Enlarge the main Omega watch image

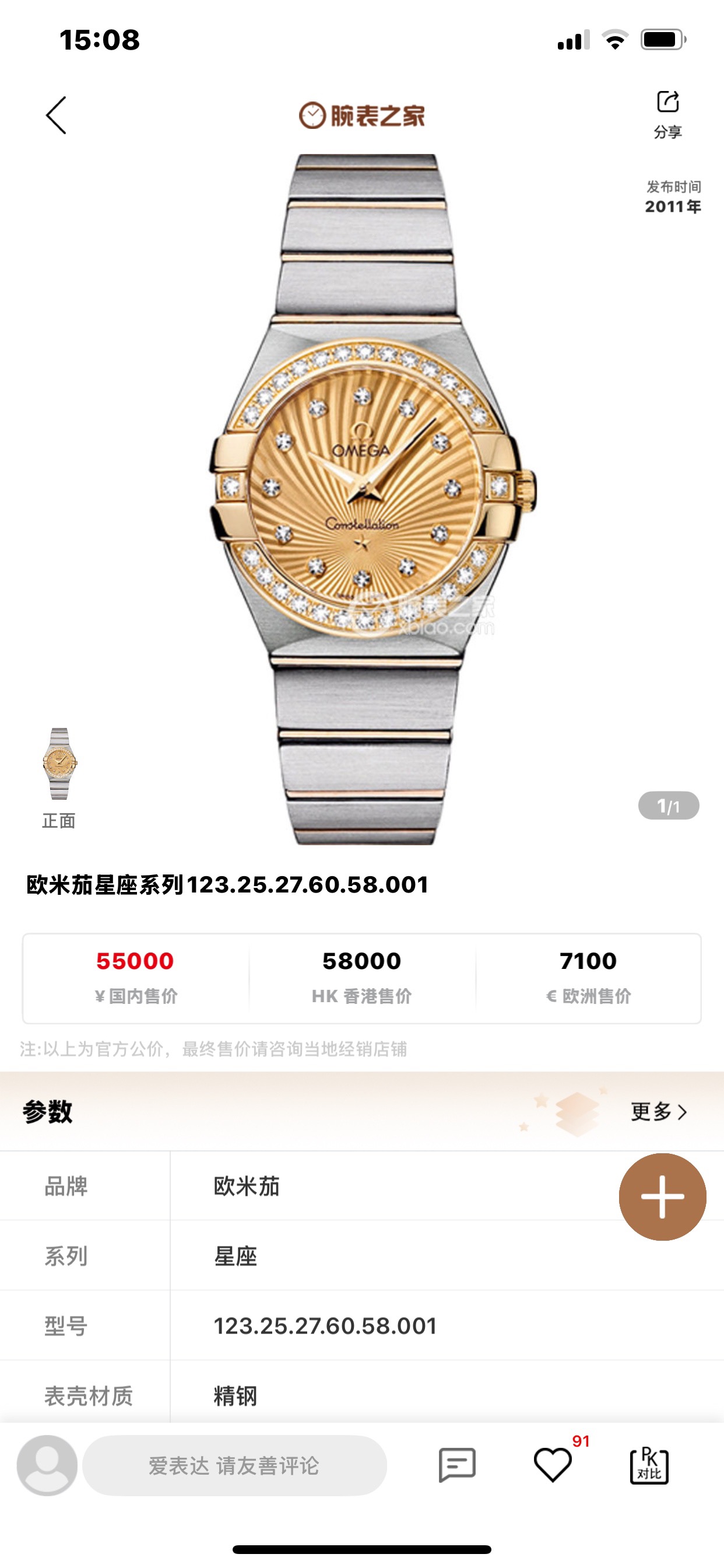point(371,499)
